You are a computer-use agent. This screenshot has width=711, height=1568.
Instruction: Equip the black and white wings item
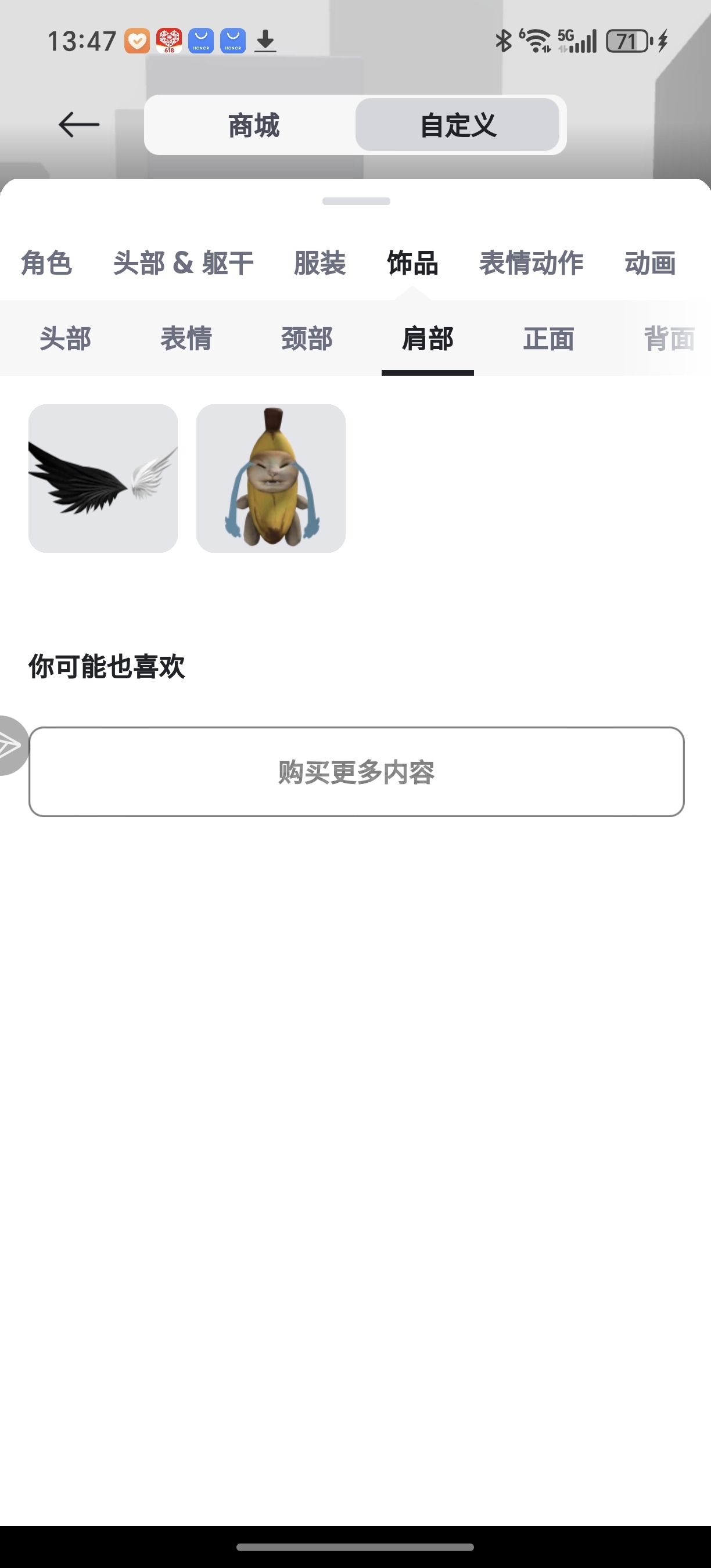[103, 479]
